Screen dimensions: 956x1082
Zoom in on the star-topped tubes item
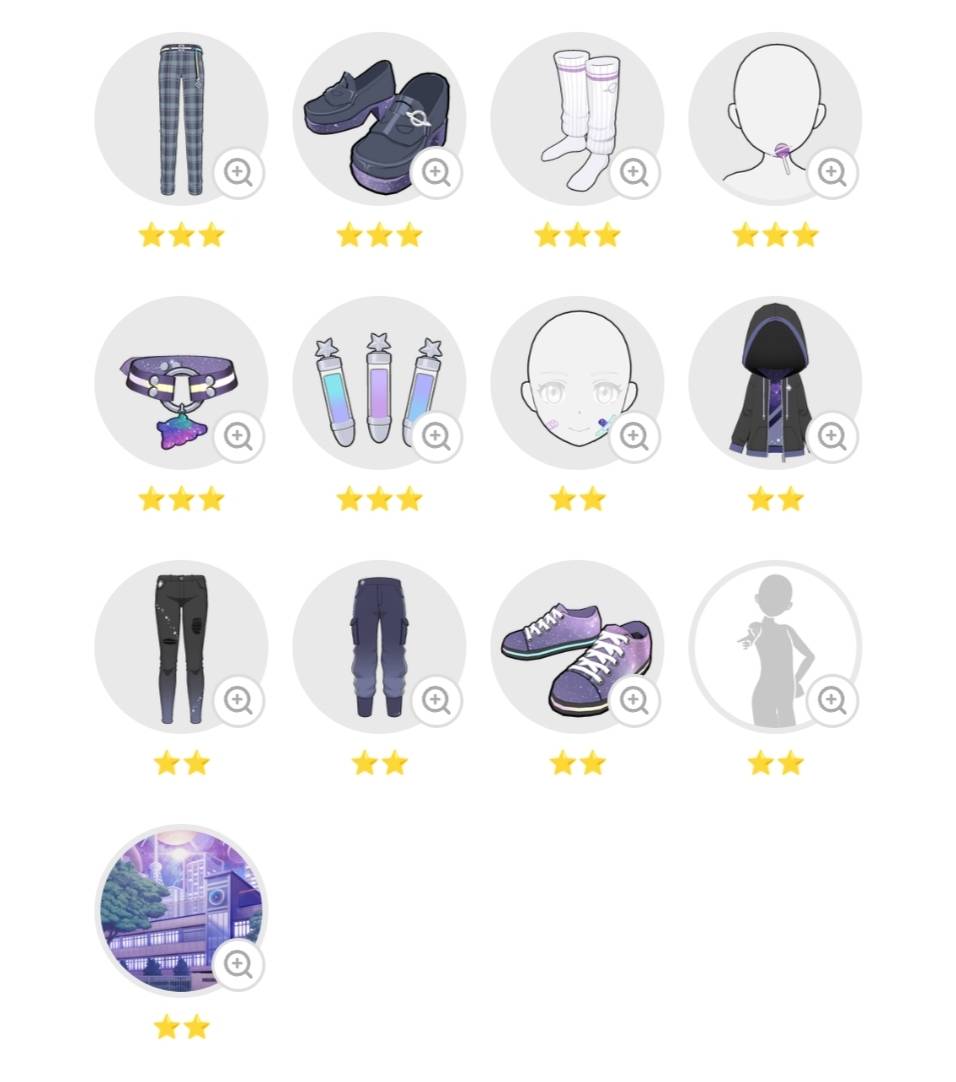coord(436,437)
